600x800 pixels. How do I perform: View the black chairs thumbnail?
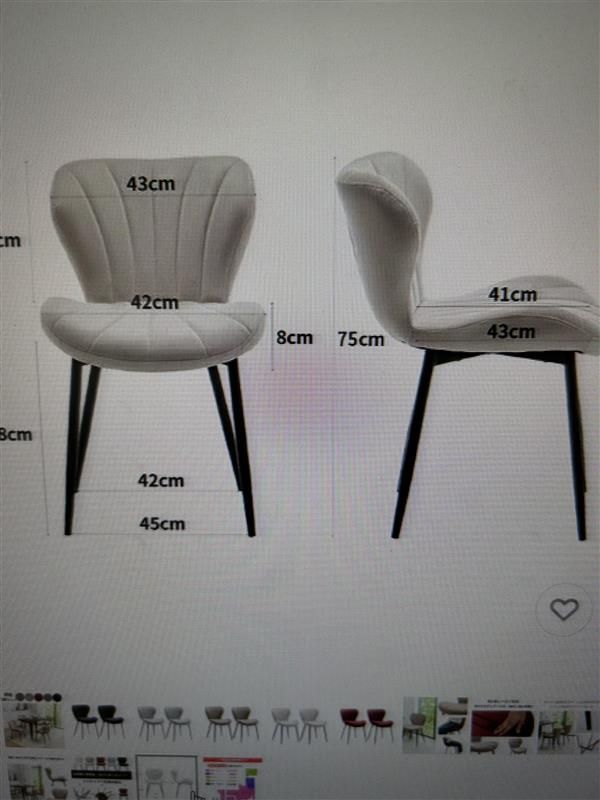tap(97, 720)
